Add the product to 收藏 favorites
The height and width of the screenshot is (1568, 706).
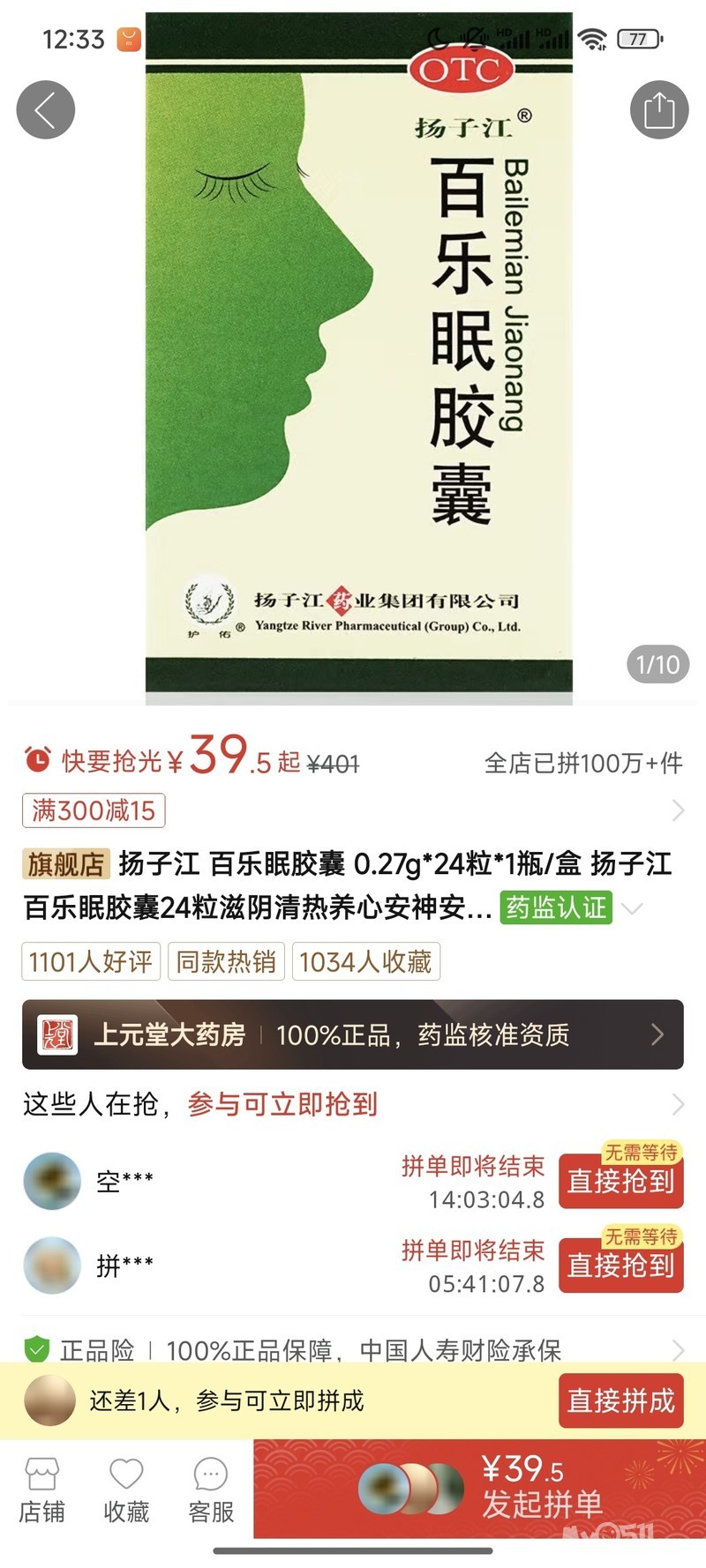point(126,1490)
